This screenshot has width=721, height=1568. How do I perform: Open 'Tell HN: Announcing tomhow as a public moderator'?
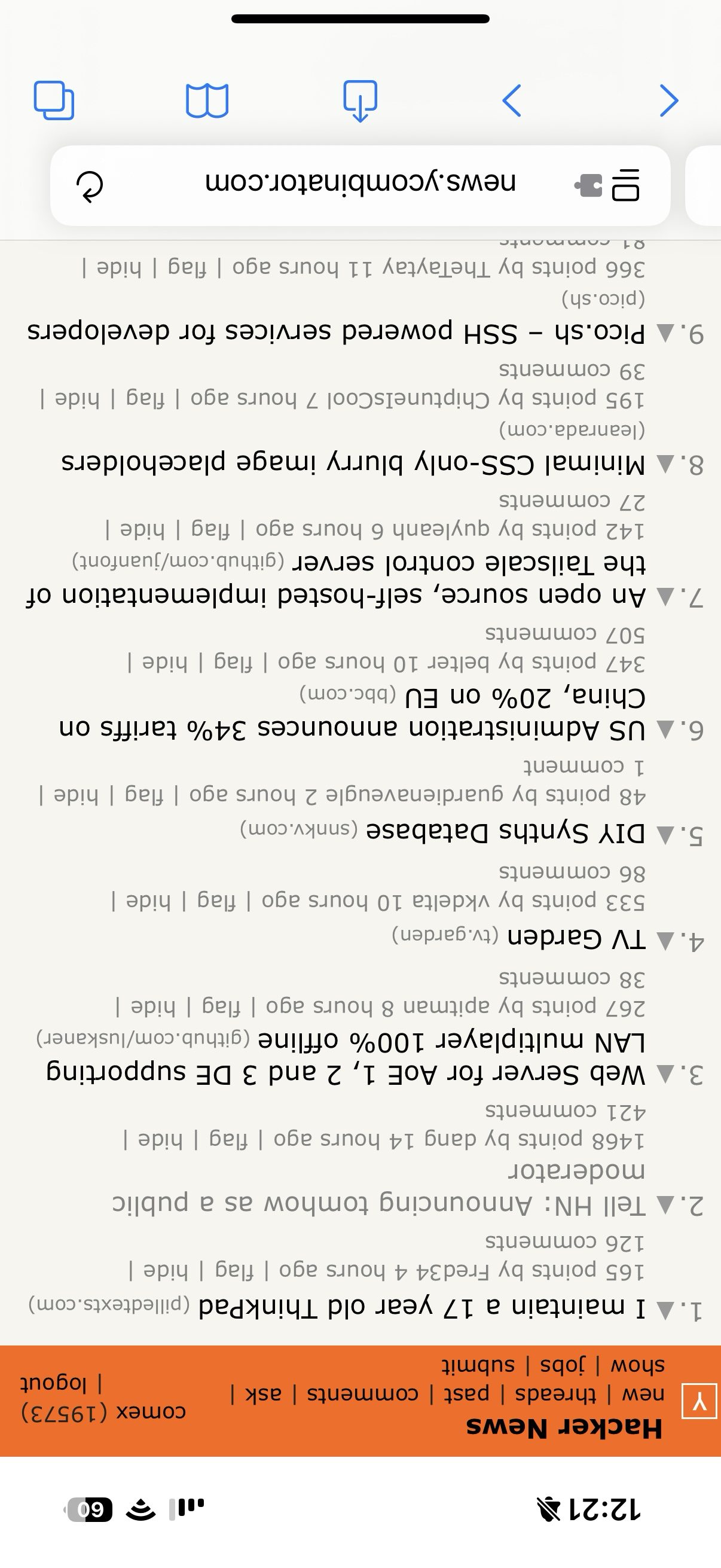click(378, 1188)
